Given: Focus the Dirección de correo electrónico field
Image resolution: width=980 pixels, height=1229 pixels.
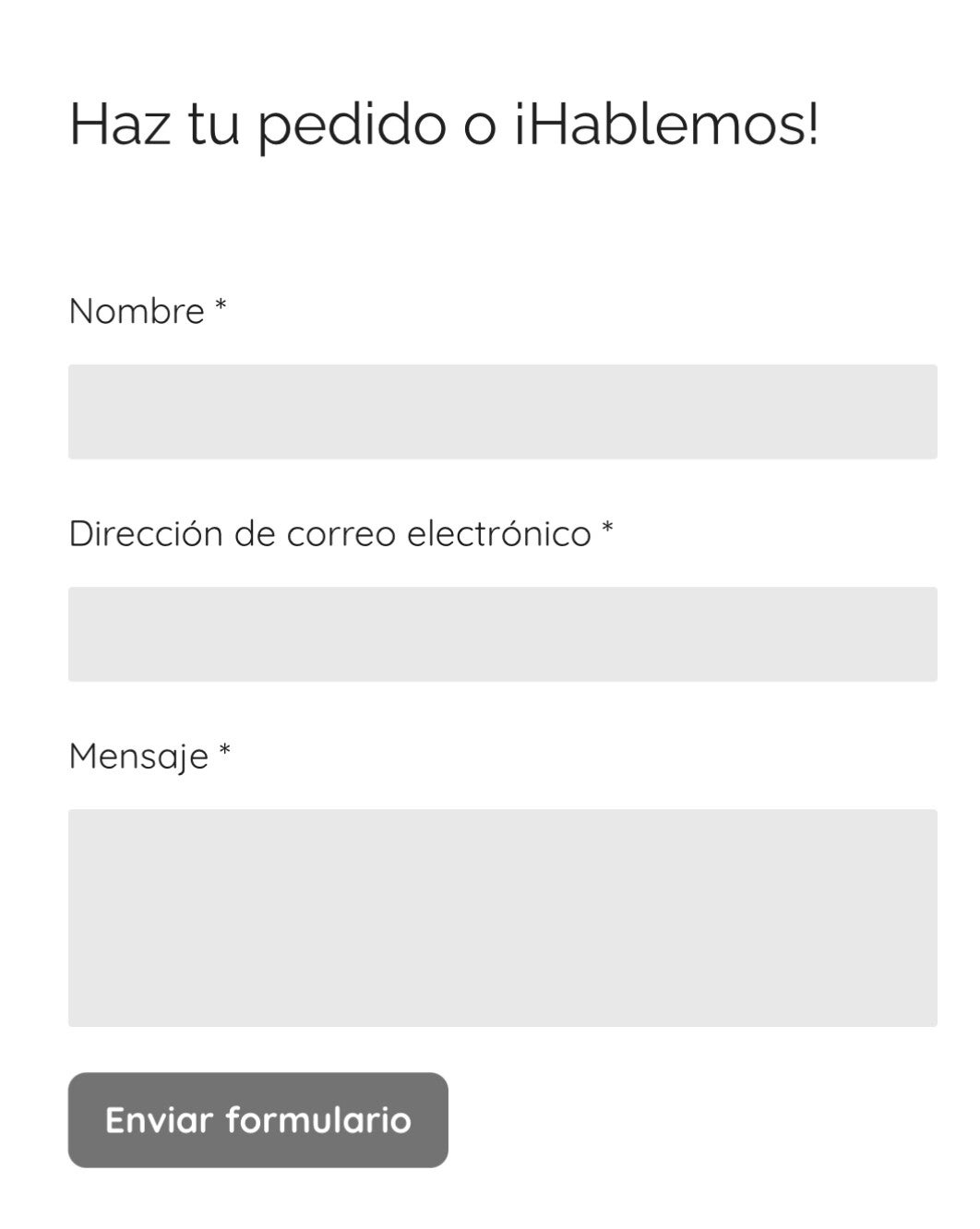Looking at the screenshot, I should tap(502, 634).
